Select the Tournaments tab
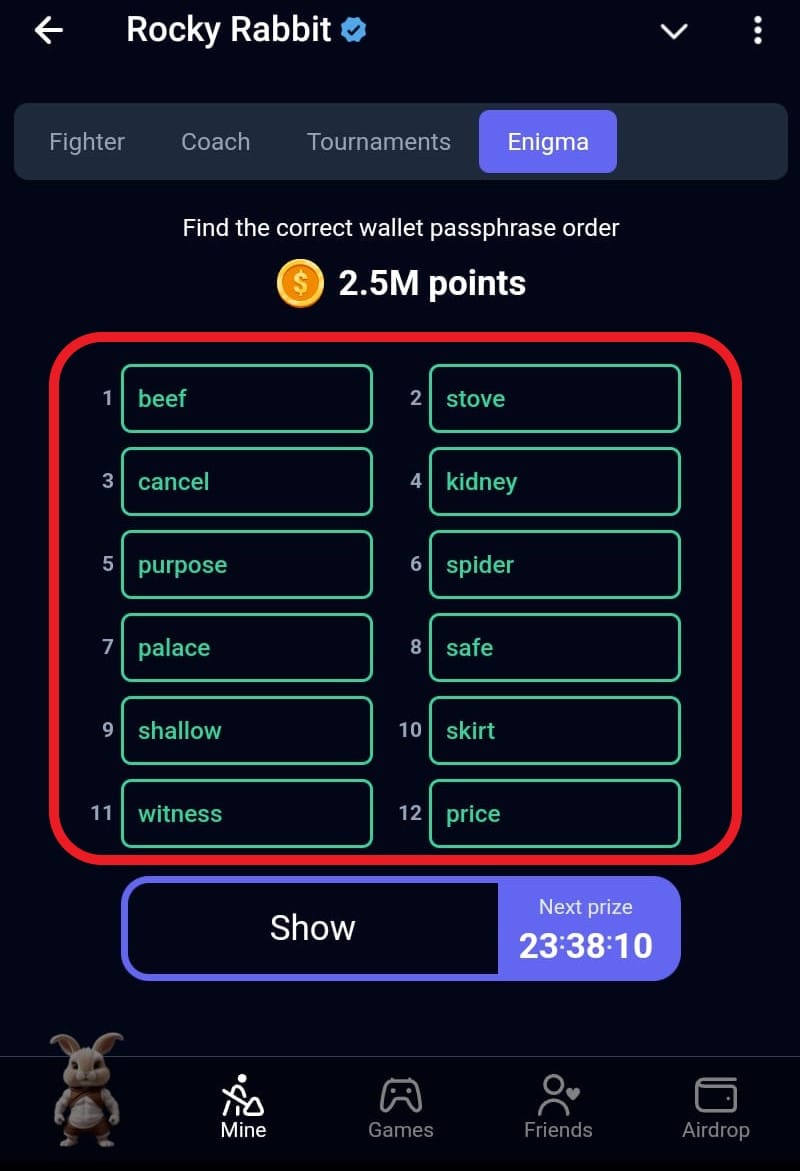This screenshot has width=800, height=1171. (378, 142)
